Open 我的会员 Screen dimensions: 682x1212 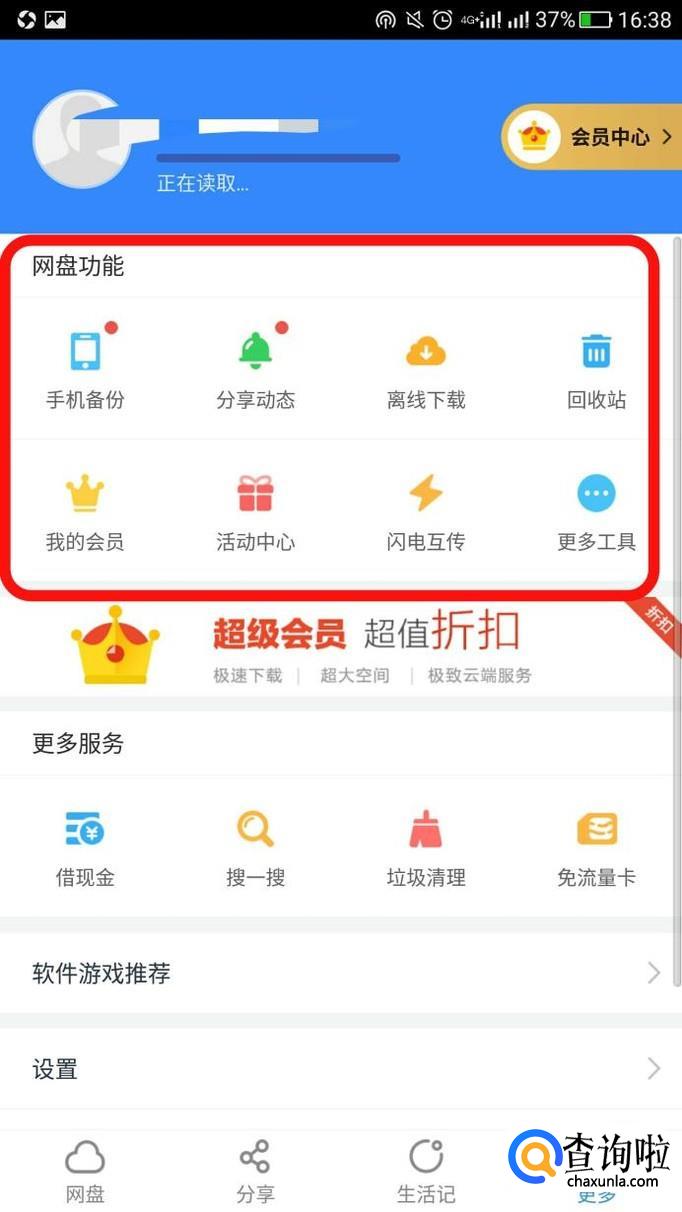click(x=85, y=511)
